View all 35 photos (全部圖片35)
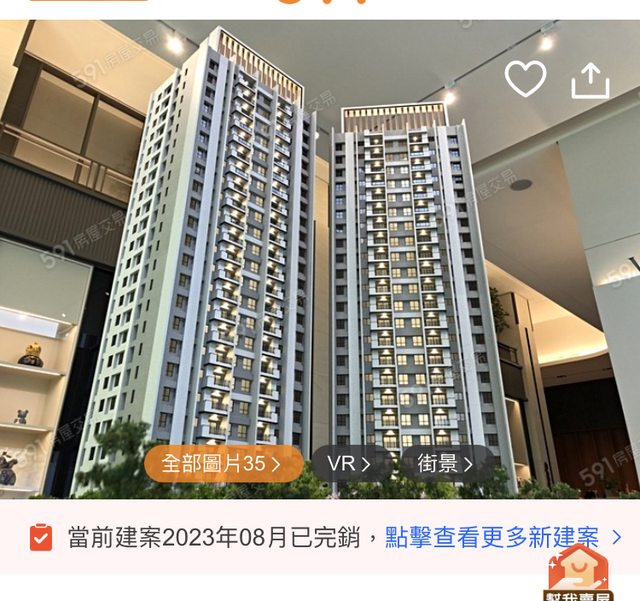Screen dimensions: 640x601 (224, 464)
